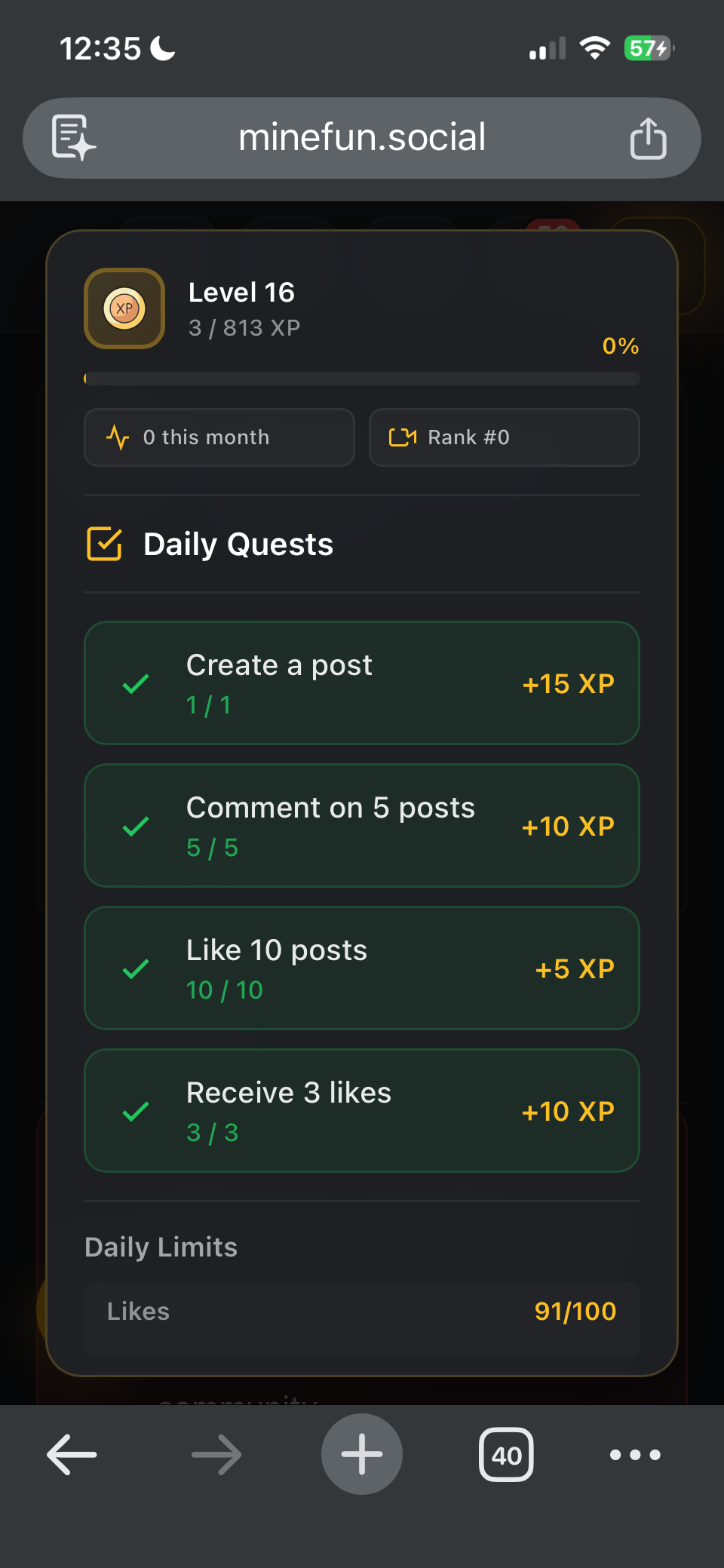Open the Rank #0 leaderboard chip
The width and height of the screenshot is (724, 1568).
click(x=504, y=437)
